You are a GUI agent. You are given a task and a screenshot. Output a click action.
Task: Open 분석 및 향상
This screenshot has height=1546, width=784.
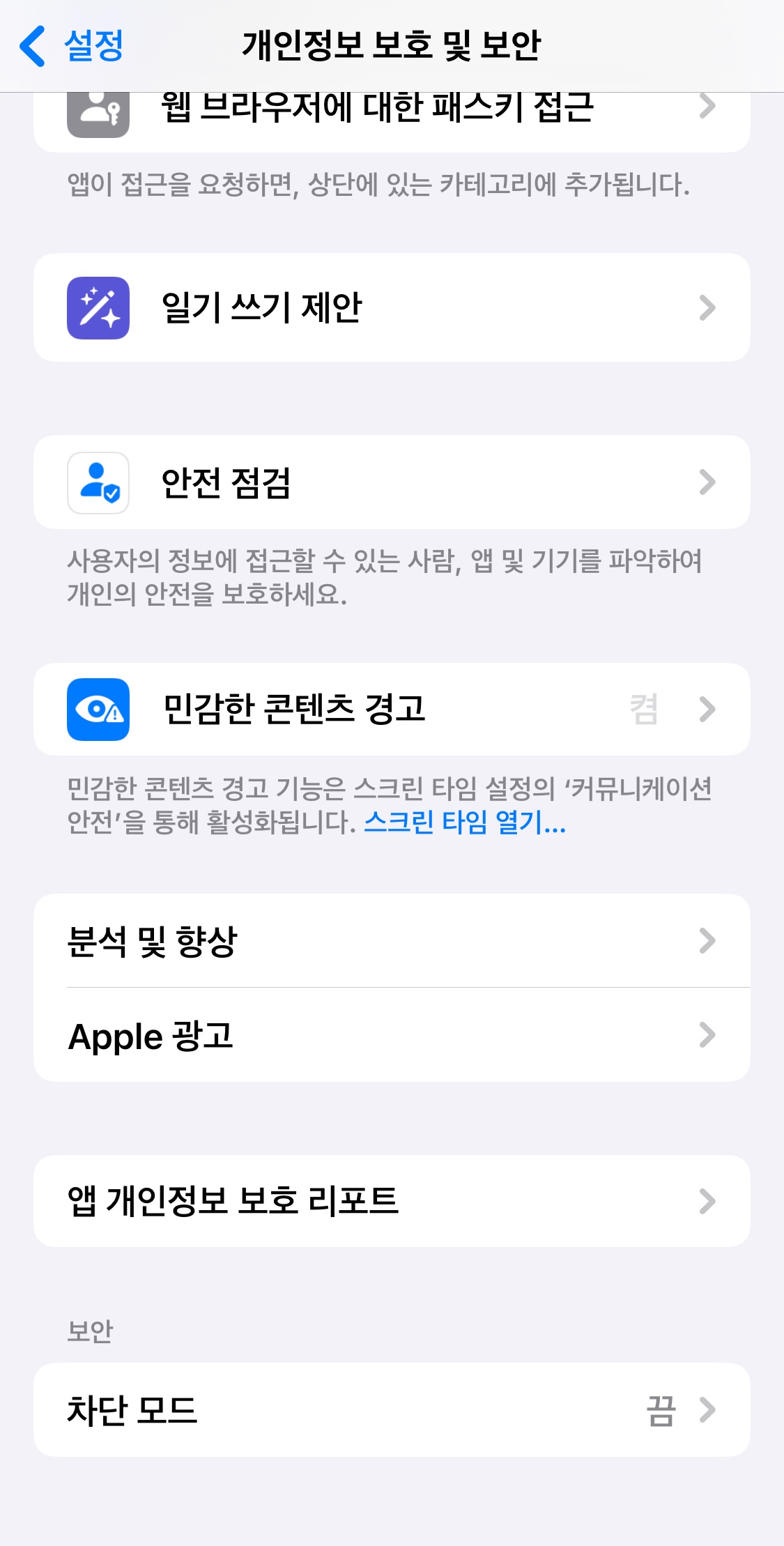click(x=390, y=941)
